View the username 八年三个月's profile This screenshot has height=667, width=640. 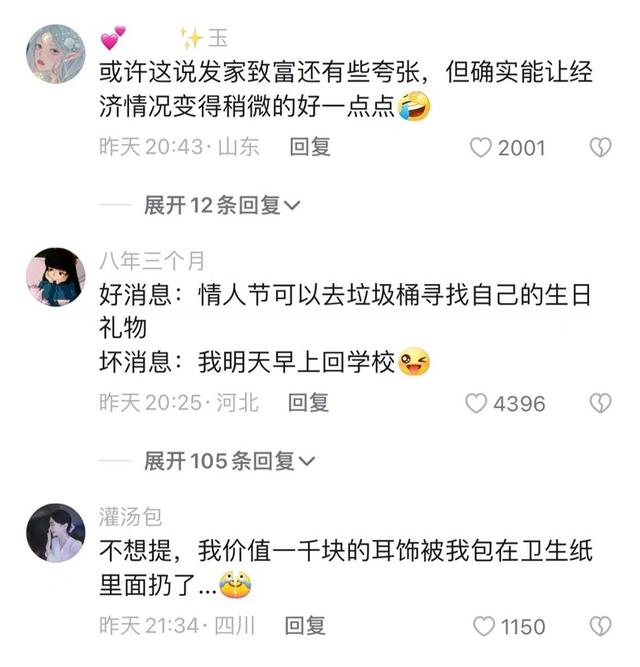151,261
